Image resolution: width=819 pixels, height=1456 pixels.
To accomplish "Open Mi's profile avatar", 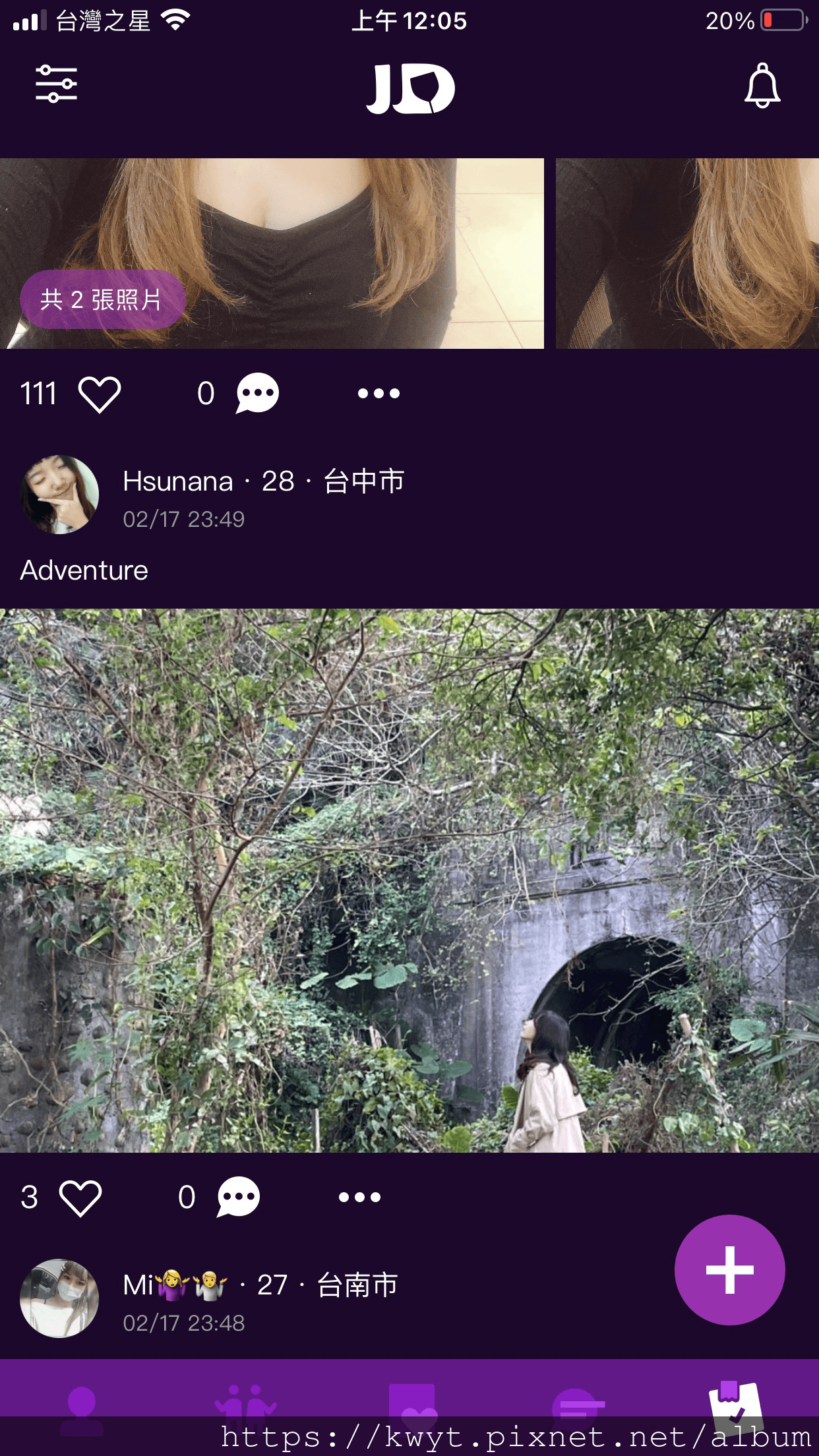I will click(60, 1298).
